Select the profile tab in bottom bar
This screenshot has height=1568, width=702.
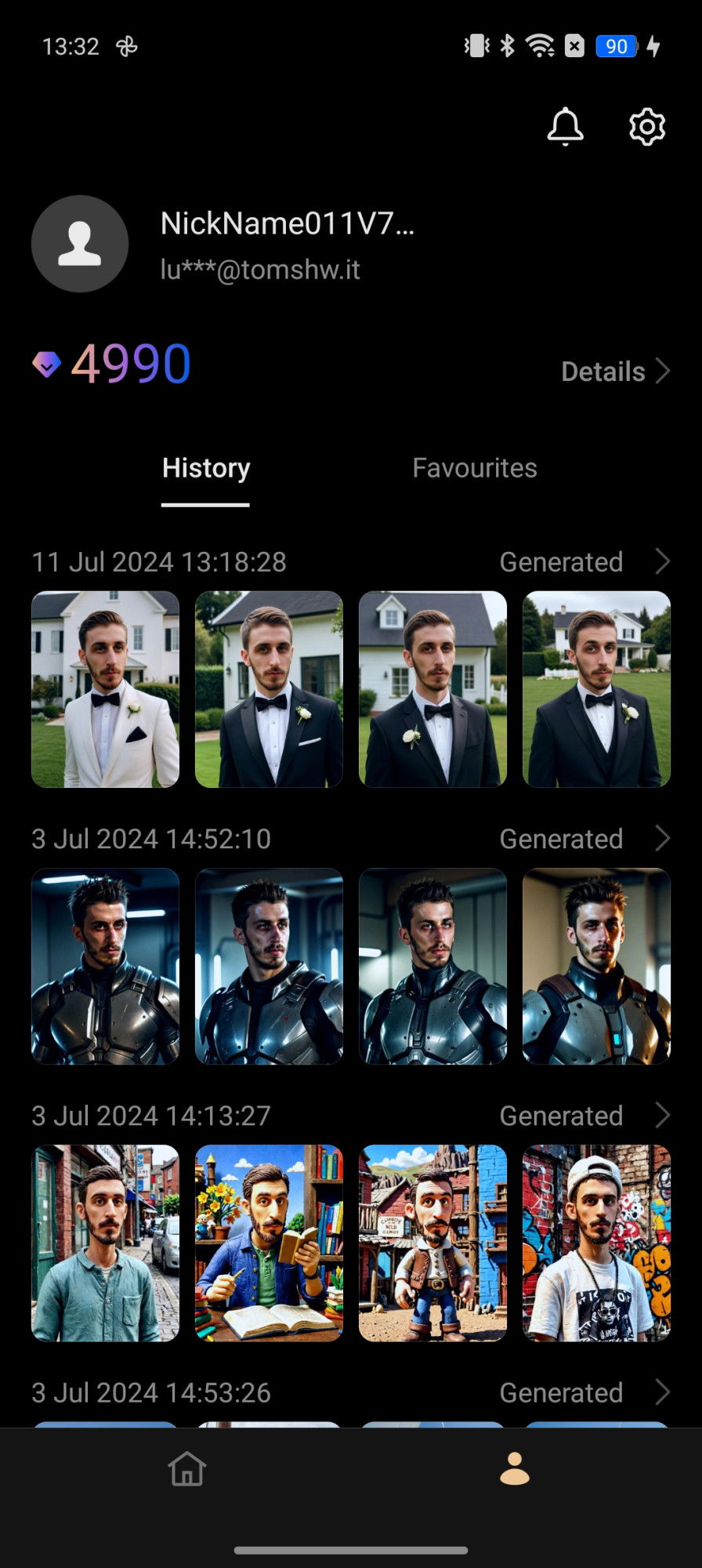point(515,1468)
